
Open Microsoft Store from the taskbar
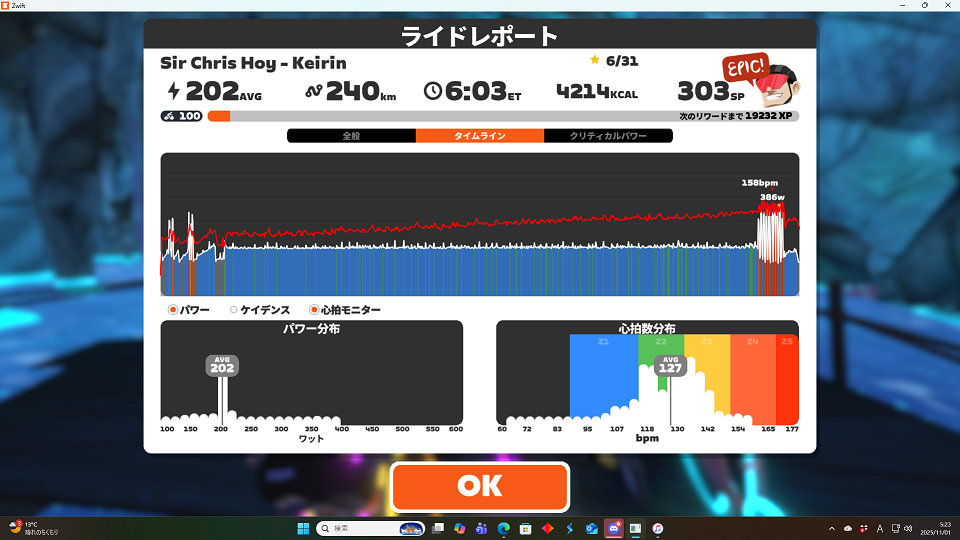(525, 528)
